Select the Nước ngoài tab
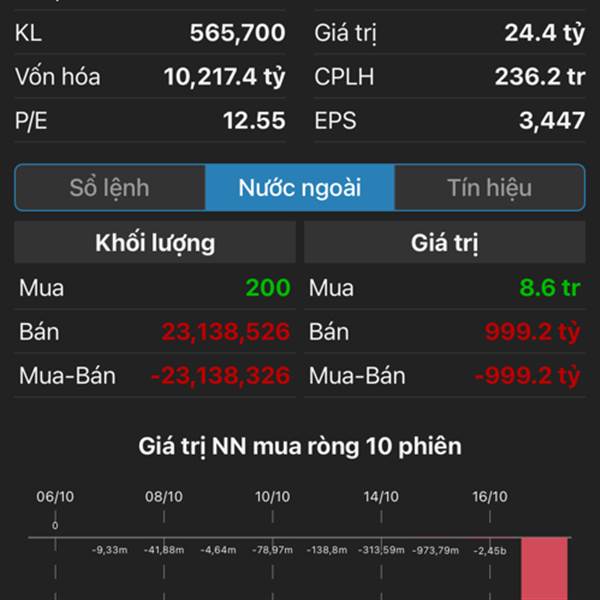The height and width of the screenshot is (600, 600). click(300, 188)
